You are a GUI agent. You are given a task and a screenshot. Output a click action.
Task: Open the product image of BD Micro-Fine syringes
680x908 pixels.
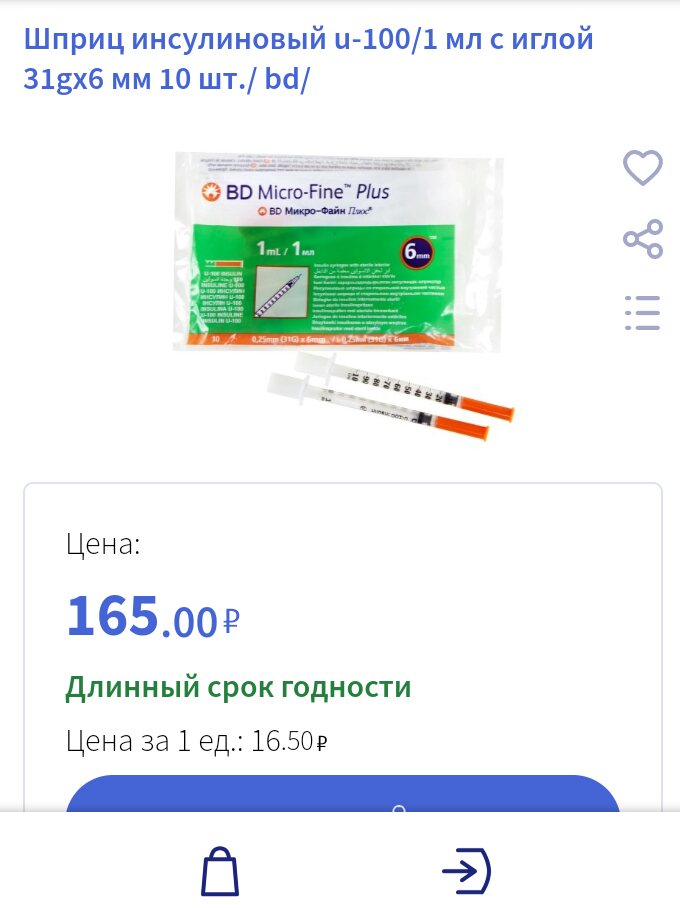pyautogui.click(x=340, y=296)
